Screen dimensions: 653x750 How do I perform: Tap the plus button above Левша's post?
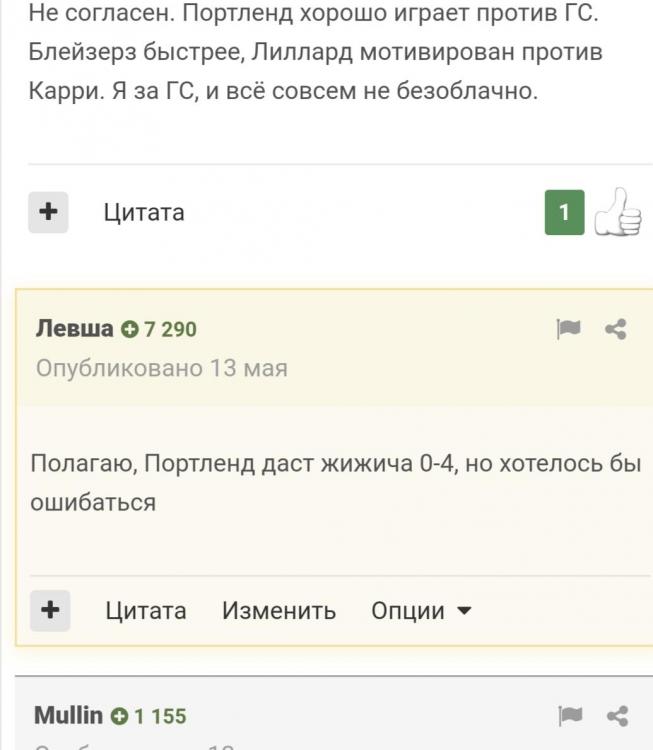pos(48,212)
